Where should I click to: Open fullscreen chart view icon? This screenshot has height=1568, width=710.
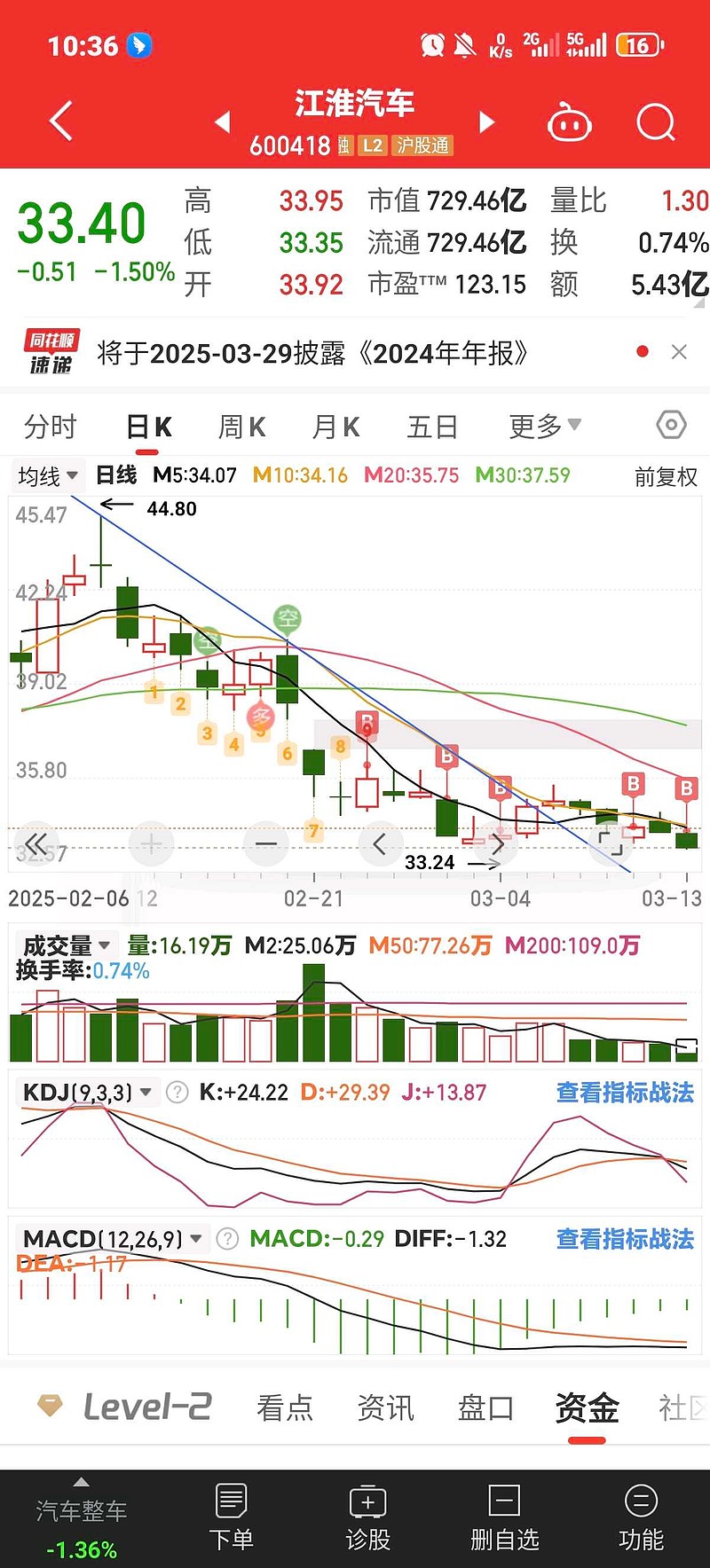612,843
